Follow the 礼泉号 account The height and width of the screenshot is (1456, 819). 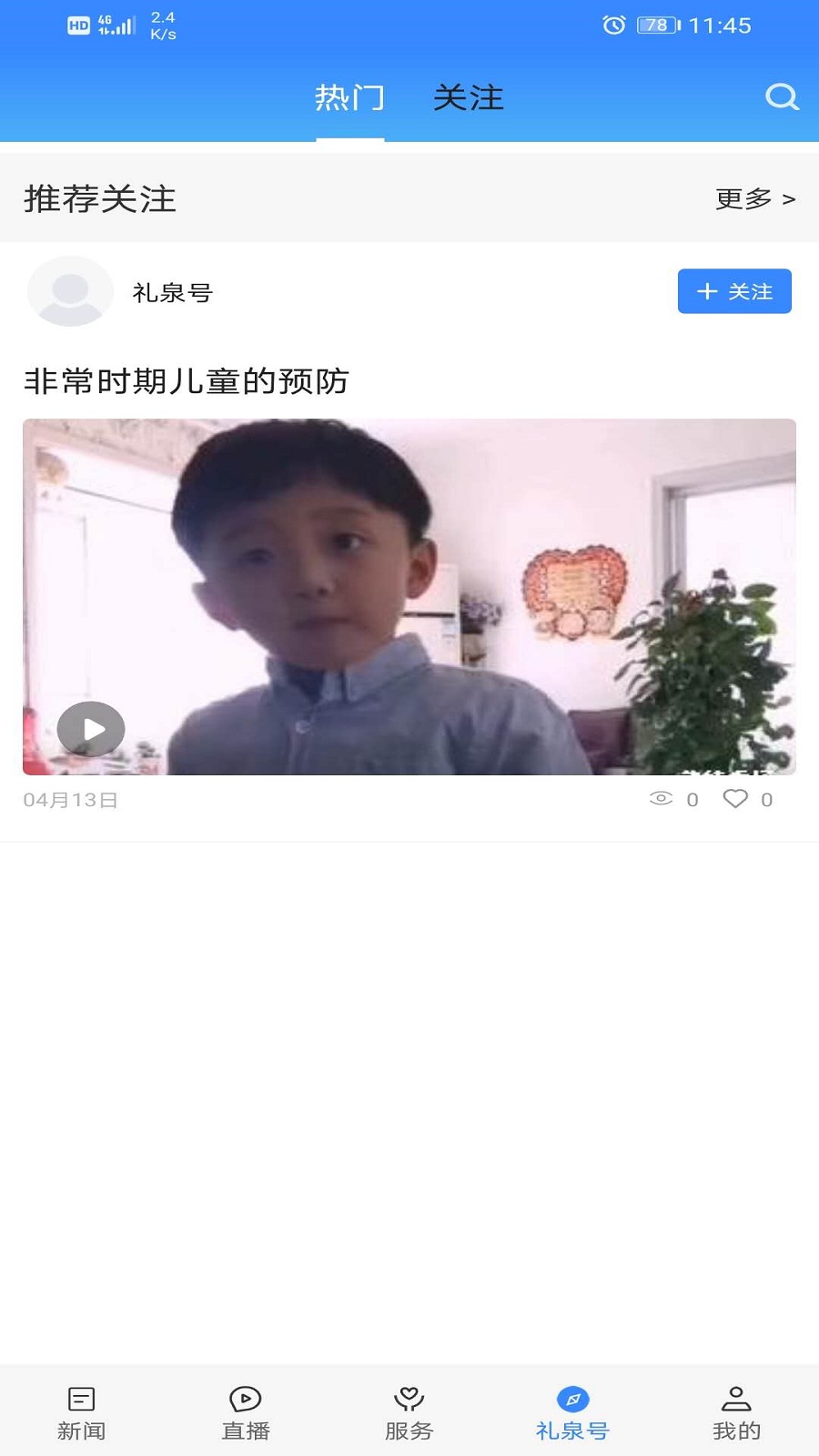tap(733, 291)
